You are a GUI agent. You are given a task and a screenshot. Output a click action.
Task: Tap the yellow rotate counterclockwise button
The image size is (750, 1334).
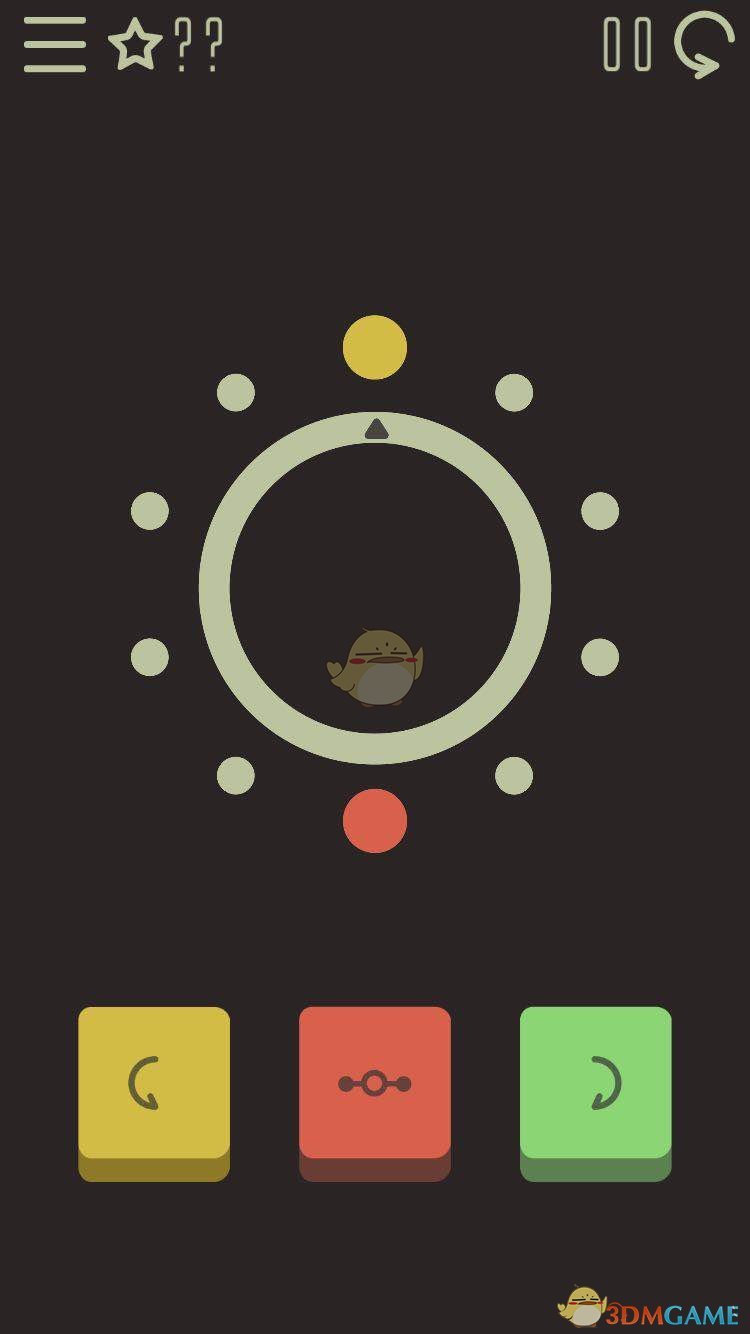(x=154, y=1084)
